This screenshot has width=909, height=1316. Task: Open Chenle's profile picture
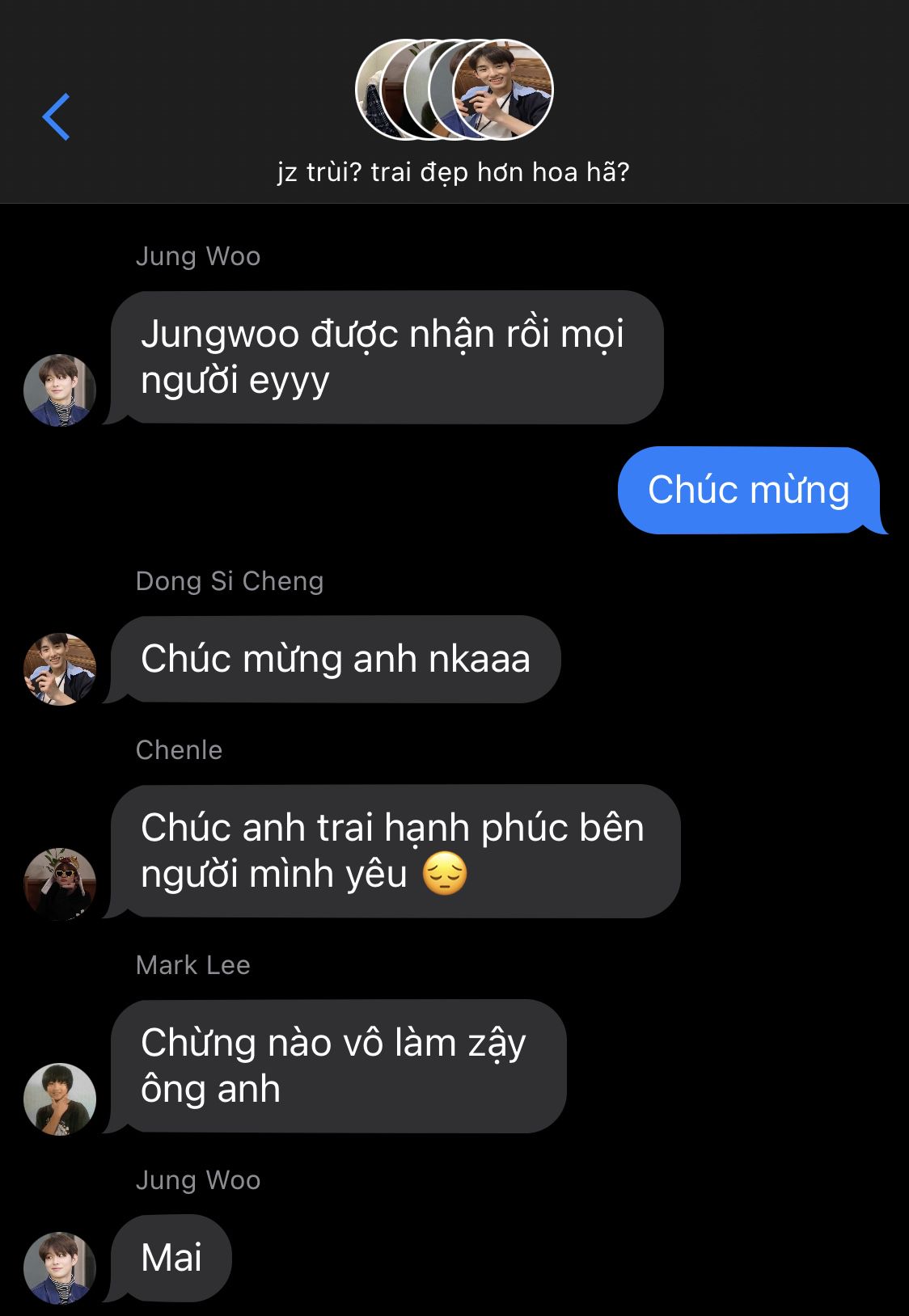pos(60,884)
